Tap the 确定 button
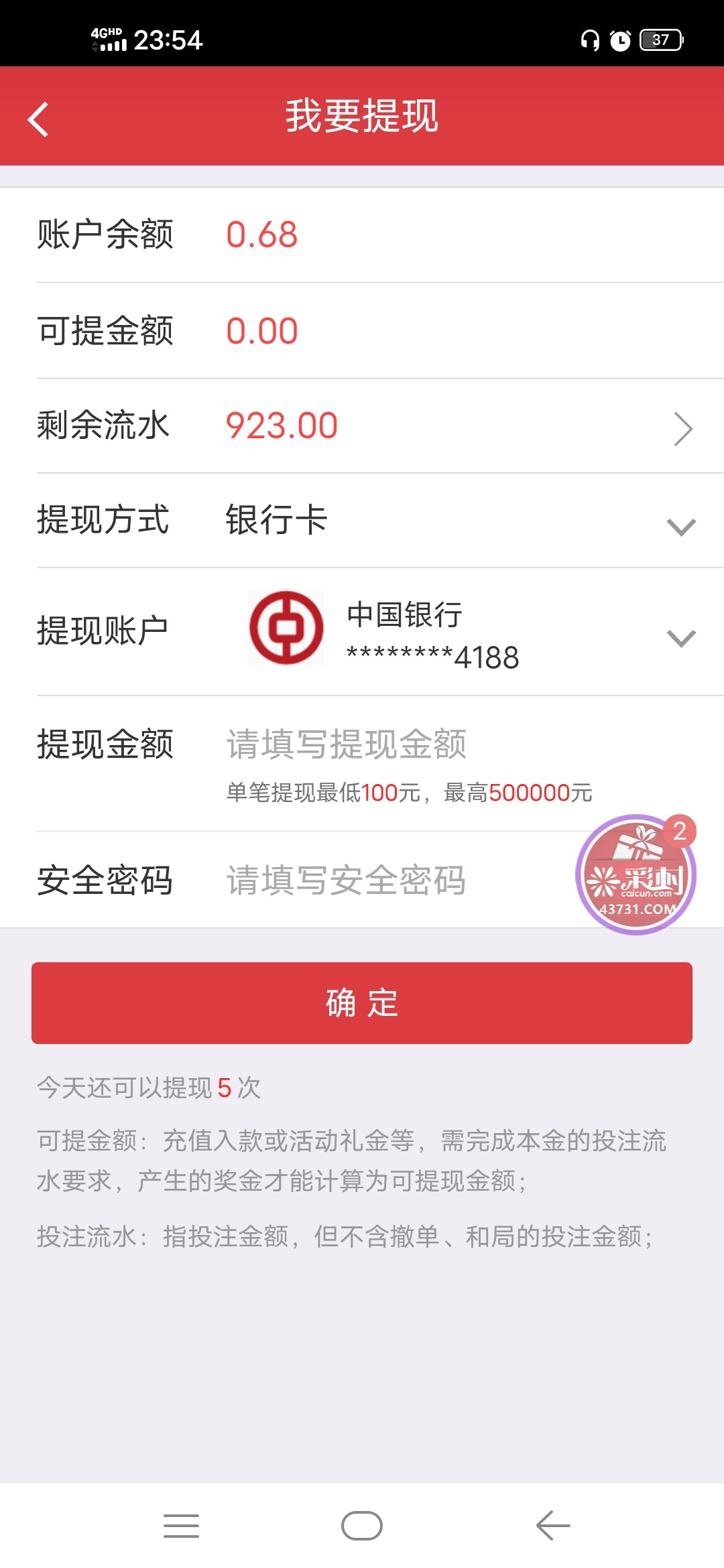The width and height of the screenshot is (724, 1568). coord(362,1003)
